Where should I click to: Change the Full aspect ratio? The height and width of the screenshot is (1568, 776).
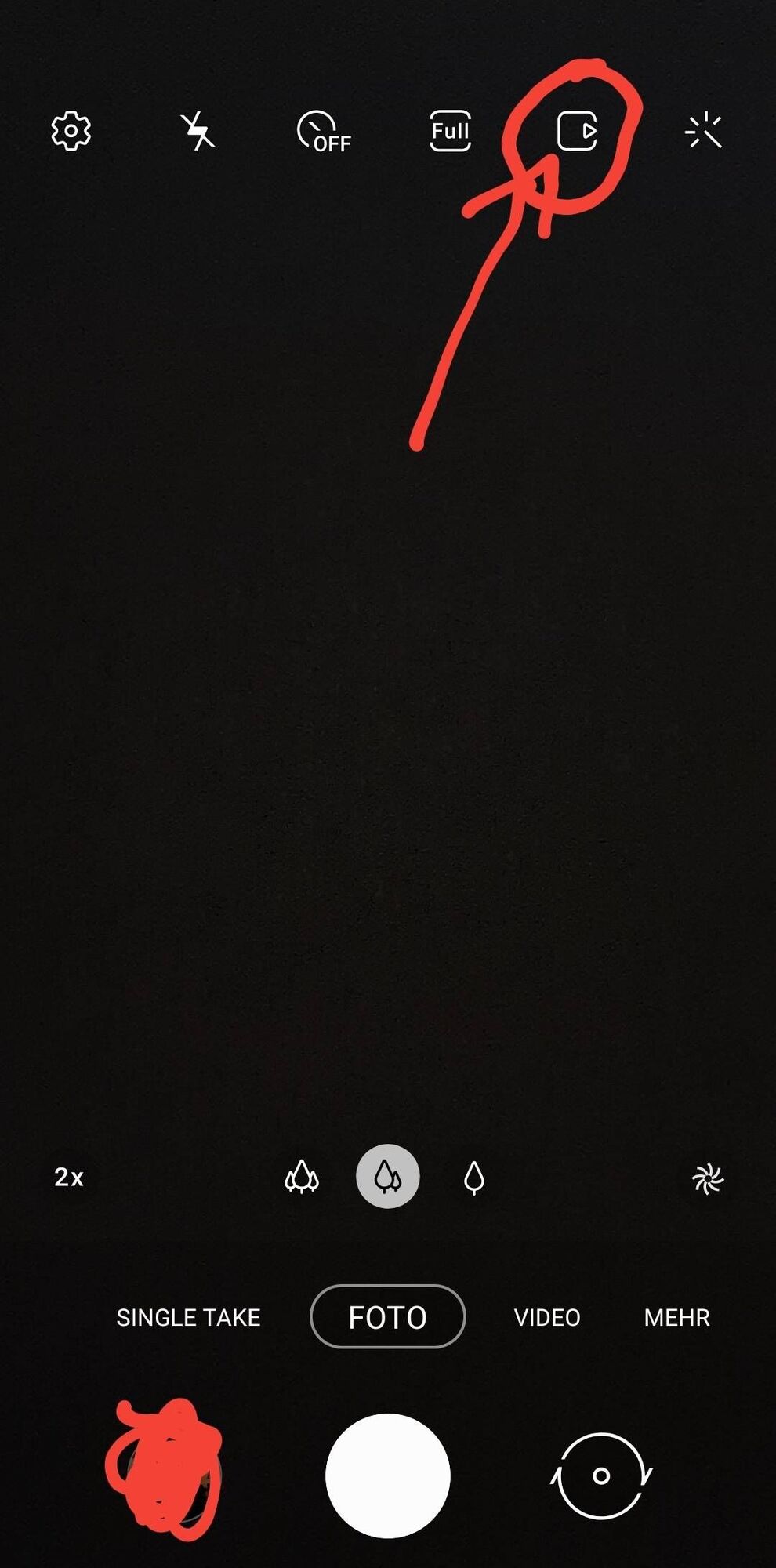coord(450,131)
